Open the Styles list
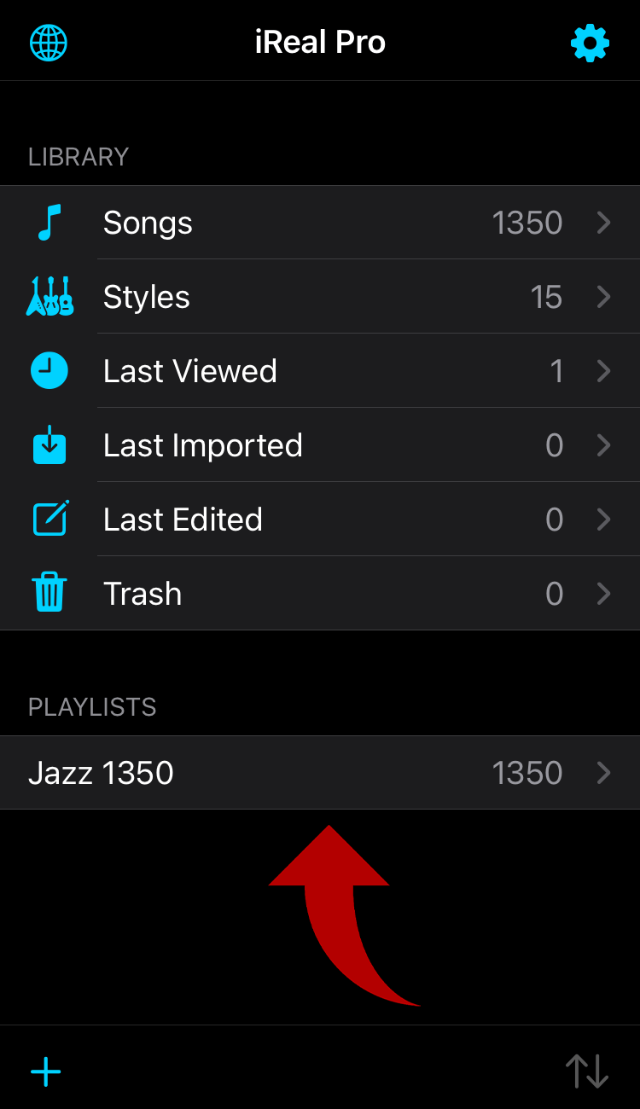The height and width of the screenshot is (1109, 640). click(320, 297)
